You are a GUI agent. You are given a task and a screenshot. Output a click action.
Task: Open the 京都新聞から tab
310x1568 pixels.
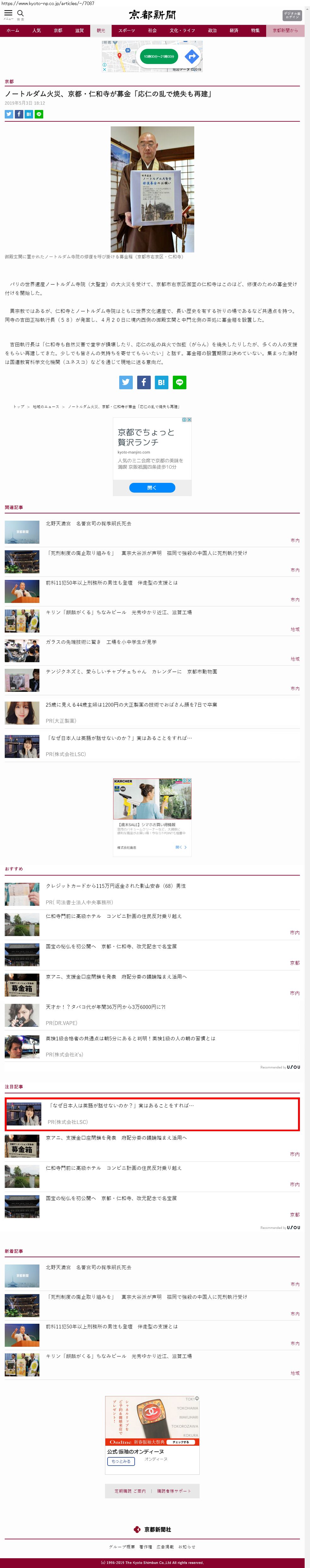coord(285,31)
